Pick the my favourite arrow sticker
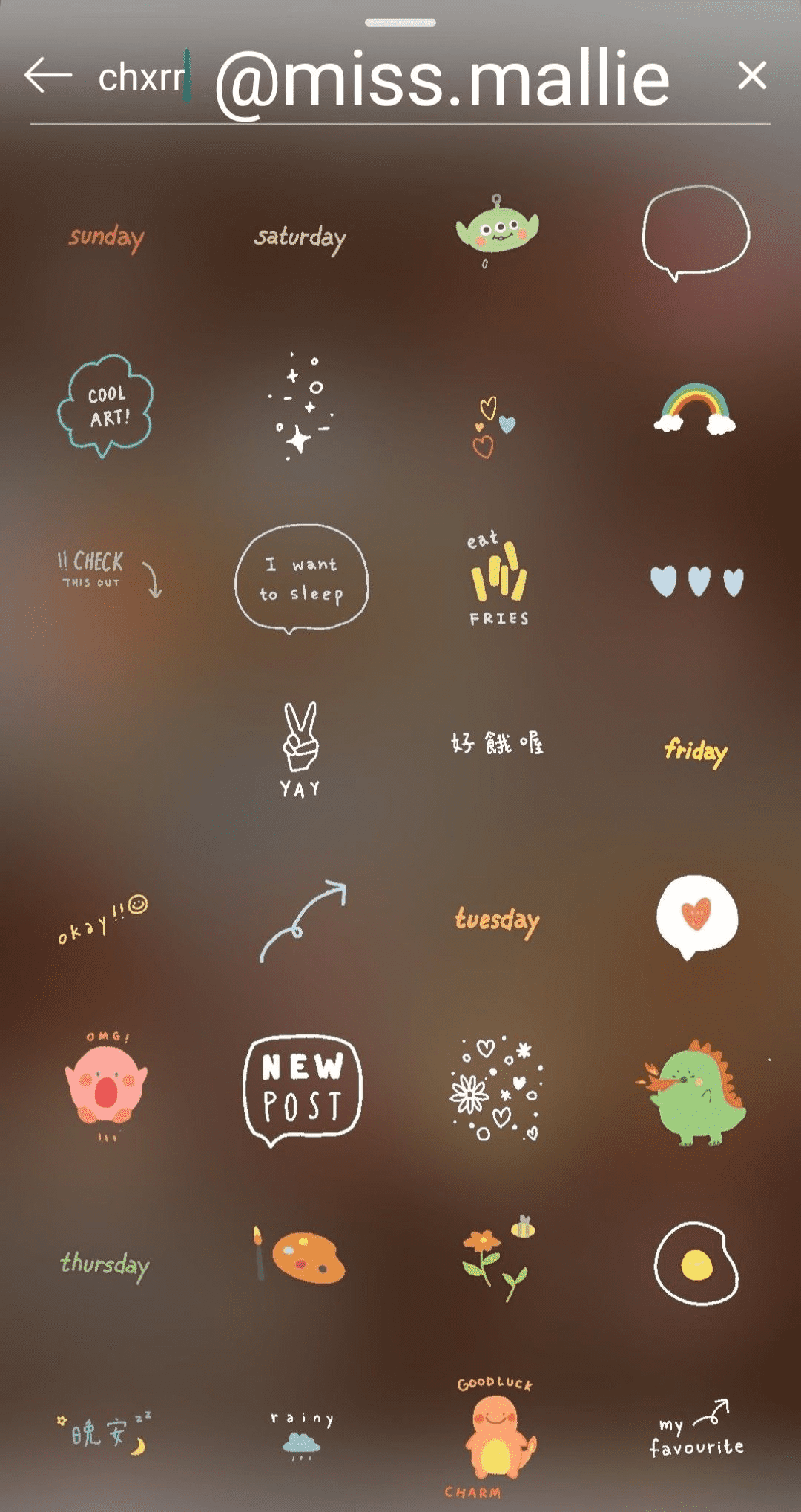This screenshot has width=801, height=1512. coord(695,1431)
